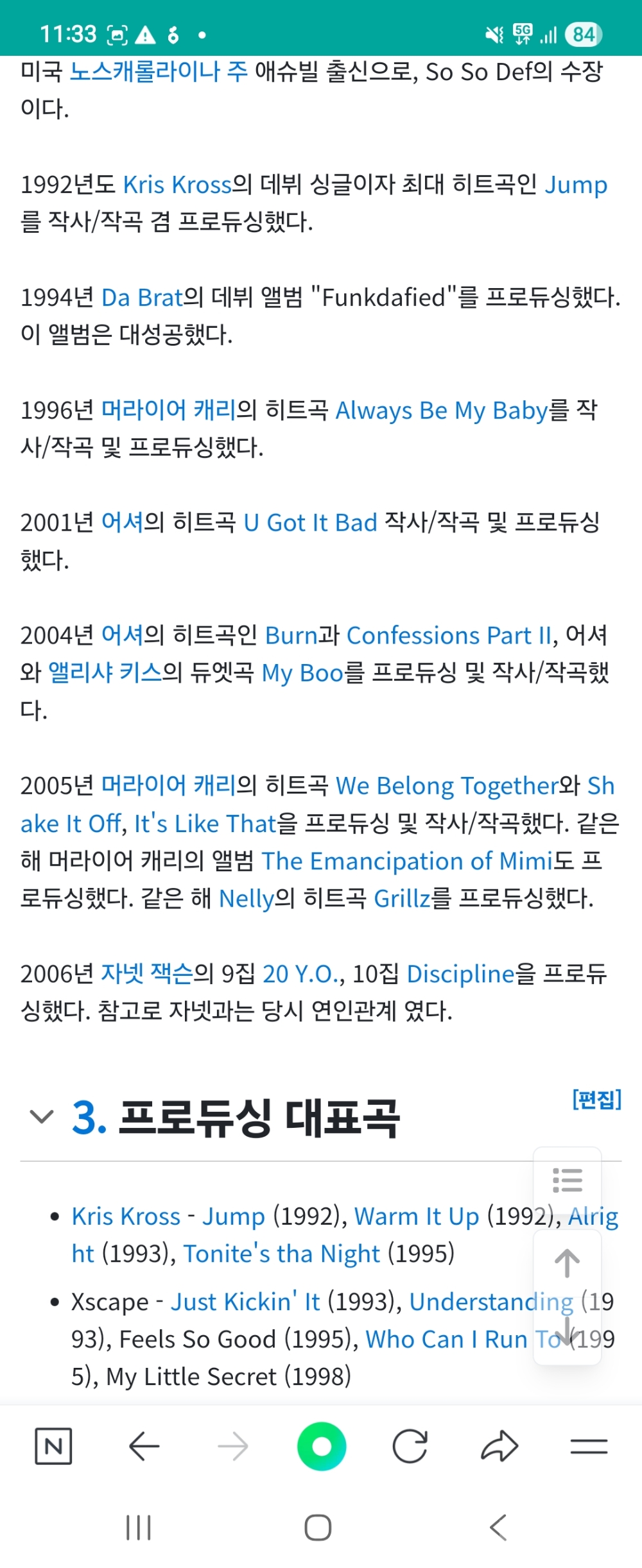Open the 자넷 잭슨 link
This screenshot has height=1568, width=642.
(147, 974)
